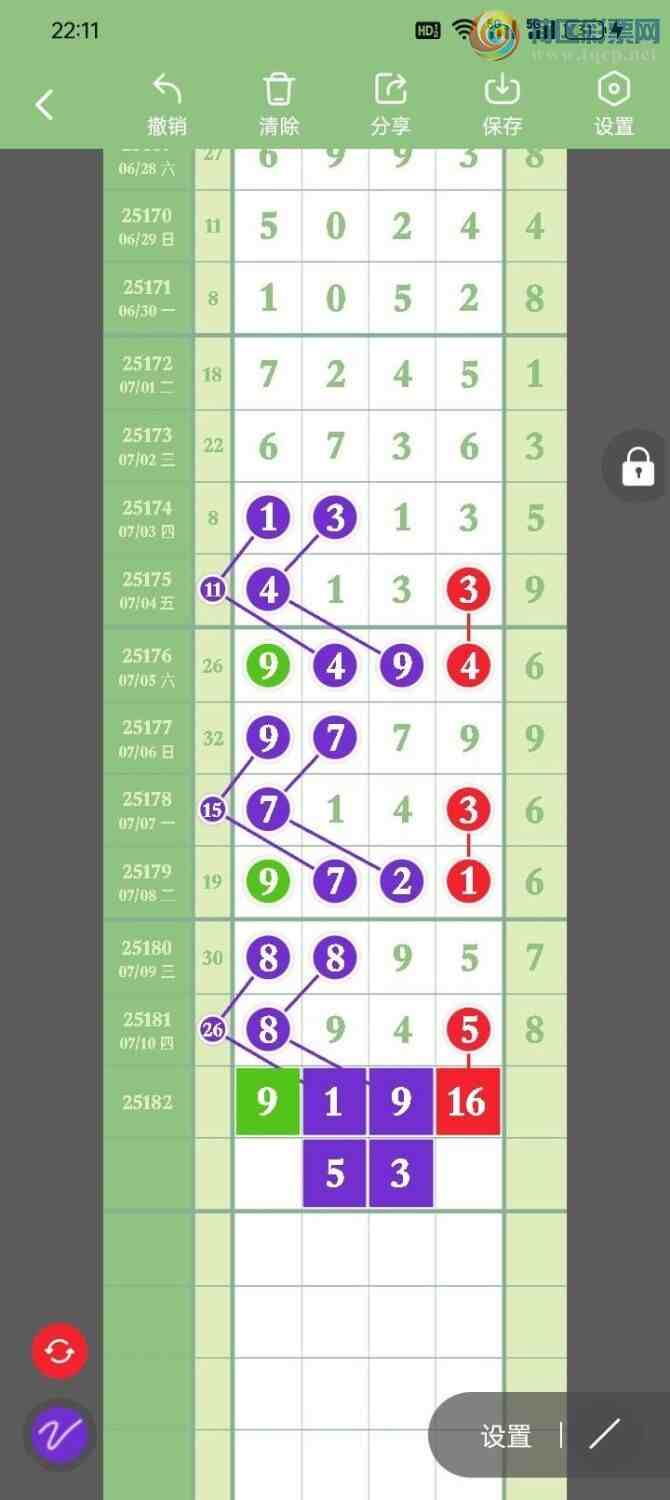This screenshot has height=1500, width=670.
Task: Share the chart via 分享
Action: (390, 104)
